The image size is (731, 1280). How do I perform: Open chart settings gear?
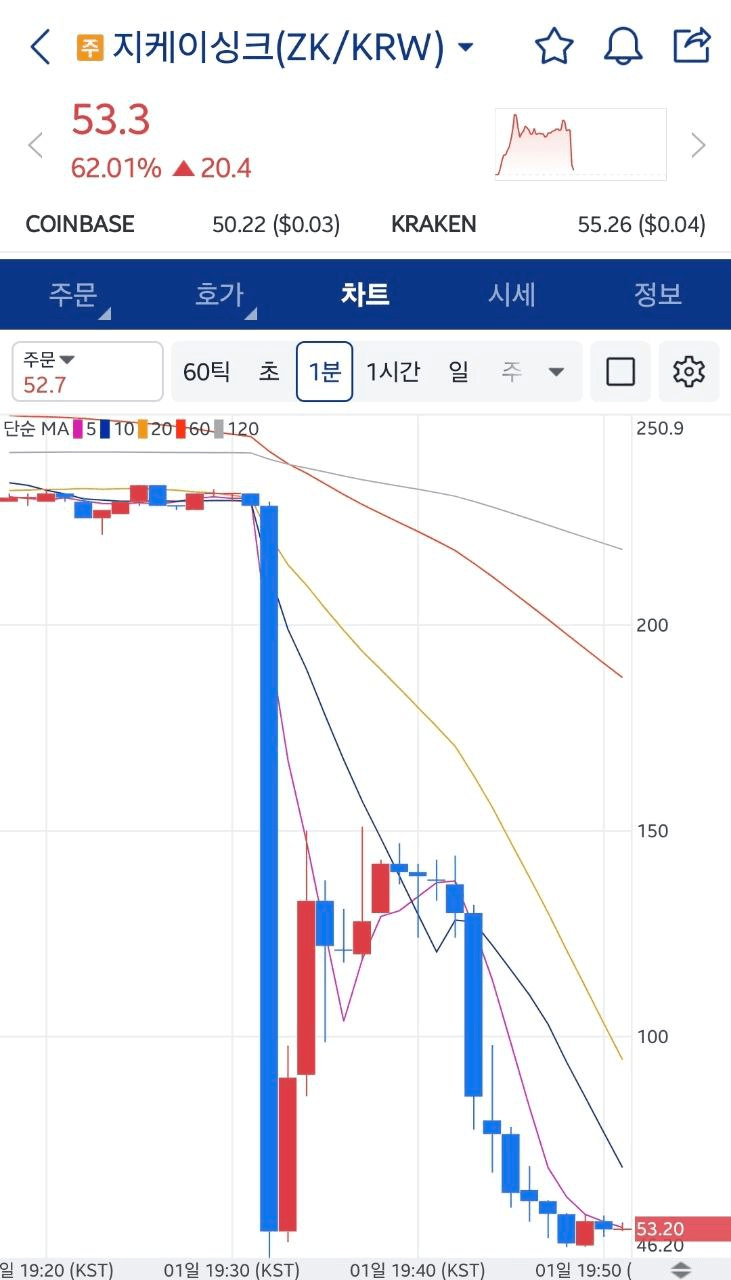(x=689, y=372)
